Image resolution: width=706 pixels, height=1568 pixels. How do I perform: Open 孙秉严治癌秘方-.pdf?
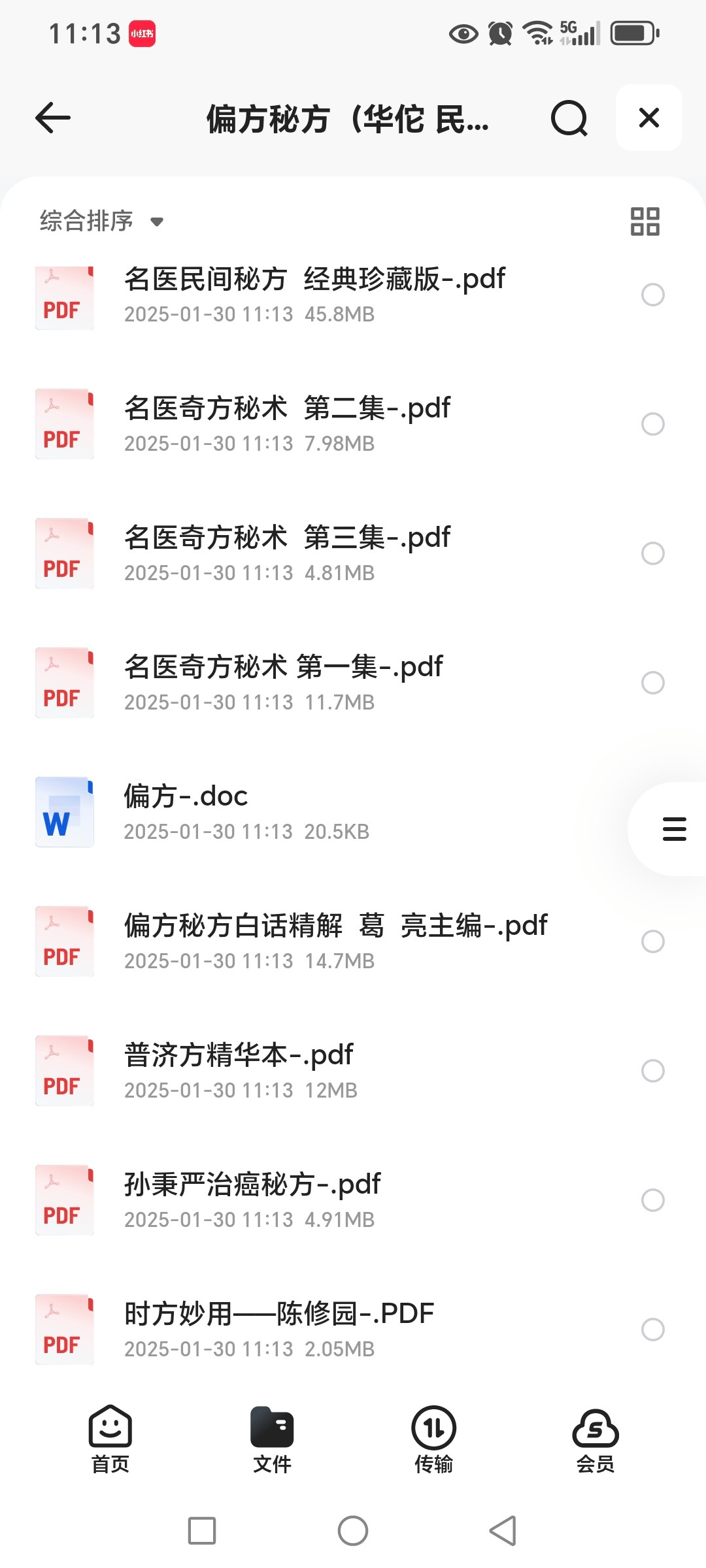(x=353, y=1200)
